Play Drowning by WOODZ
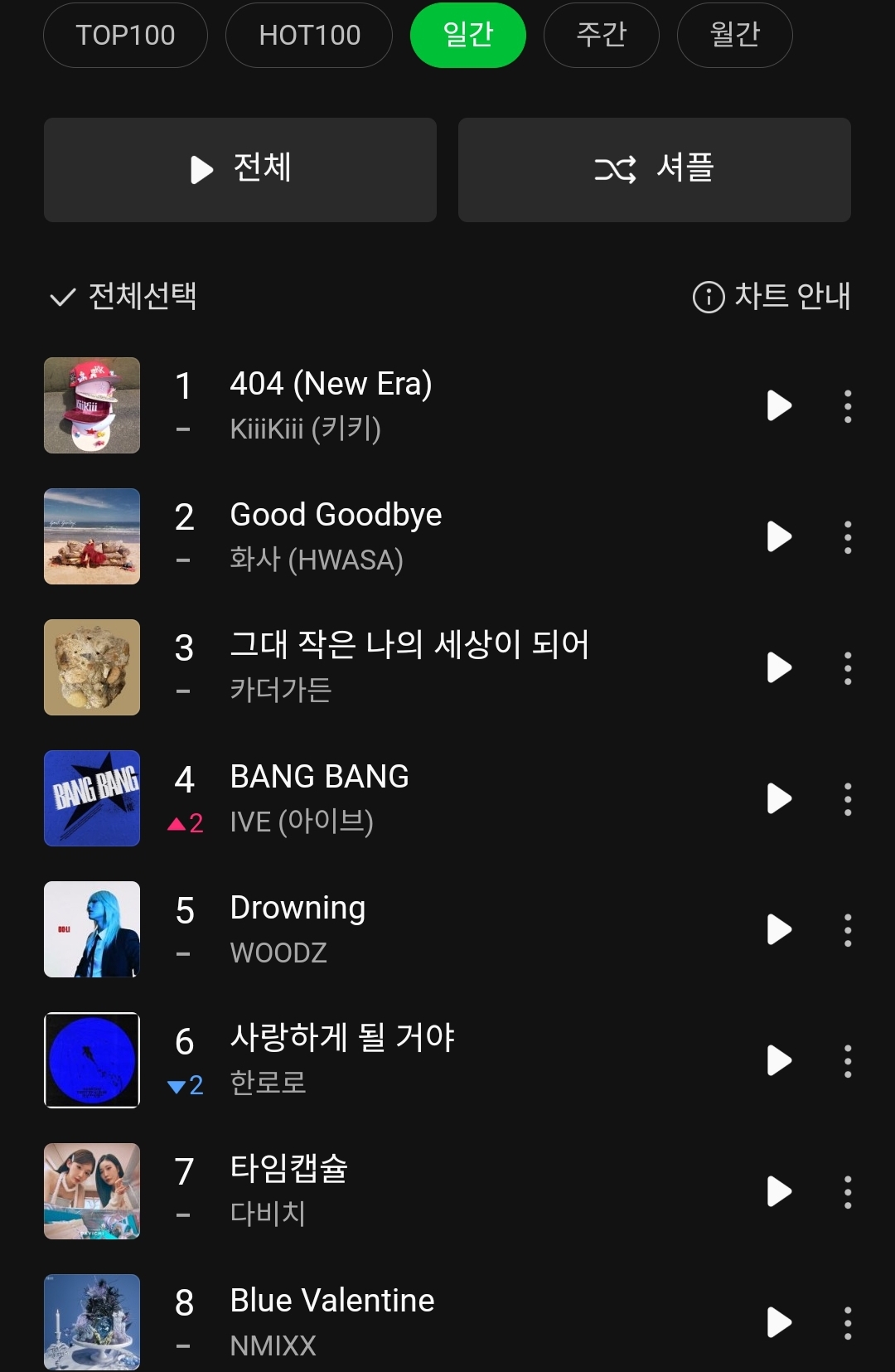Screen dimensions: 895x1372 779,929
